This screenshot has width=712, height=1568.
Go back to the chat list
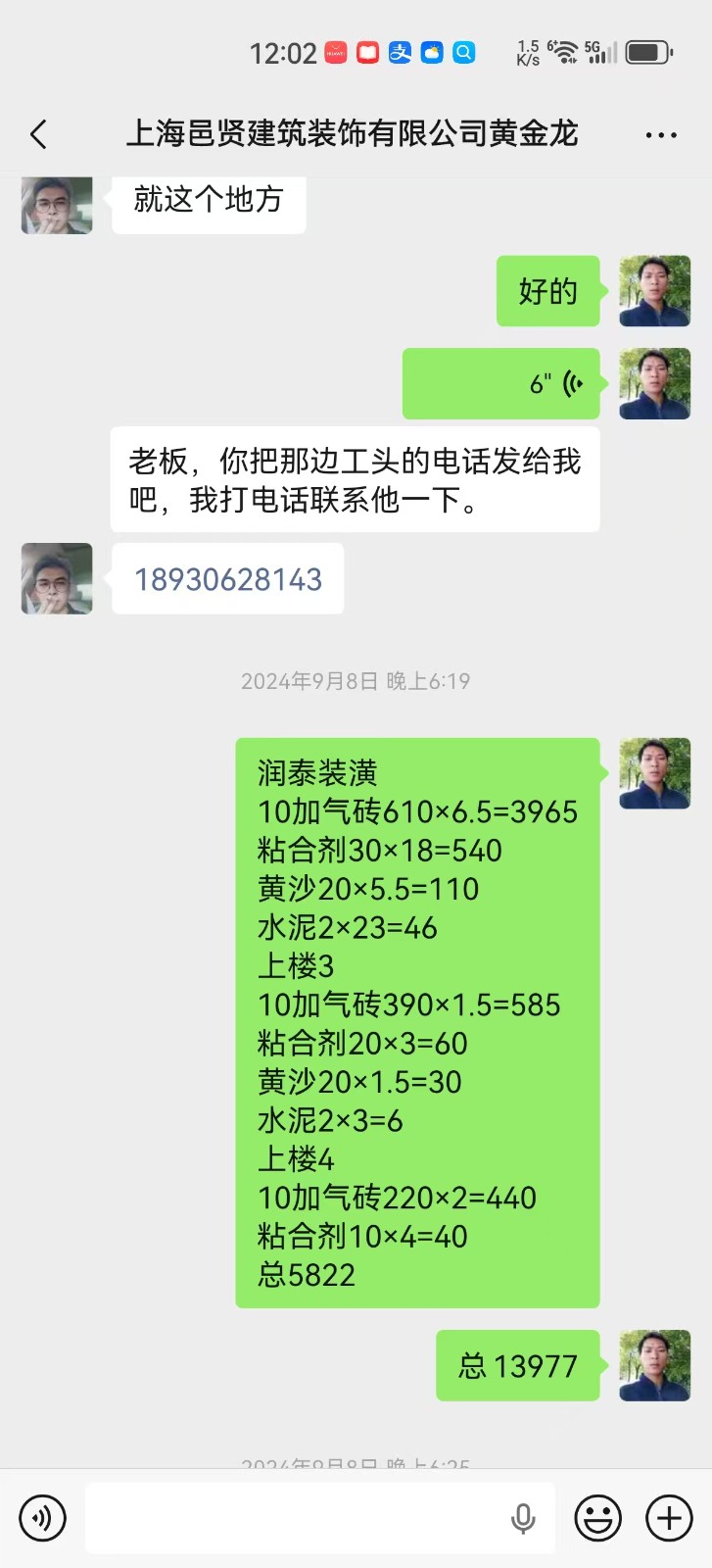[39, 134]
